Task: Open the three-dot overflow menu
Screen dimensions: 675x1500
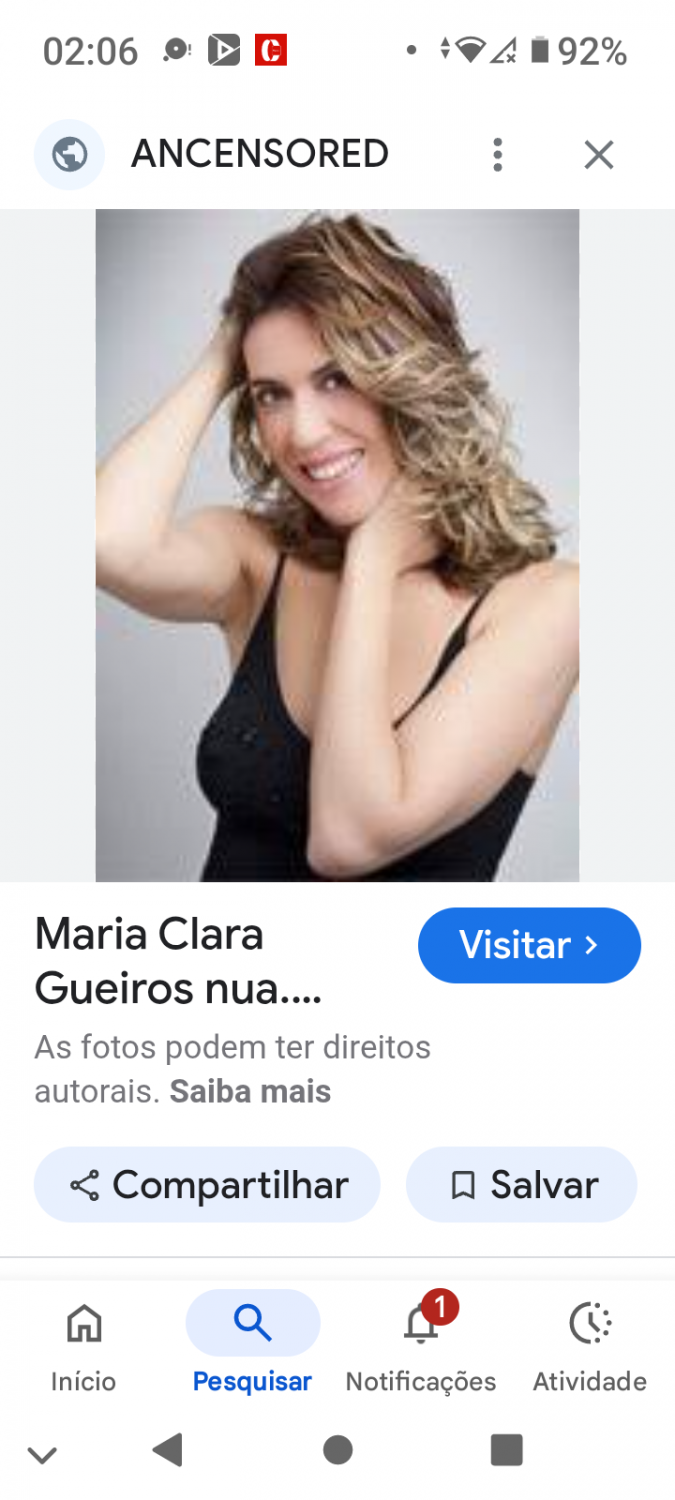Action: click(497, 155)
